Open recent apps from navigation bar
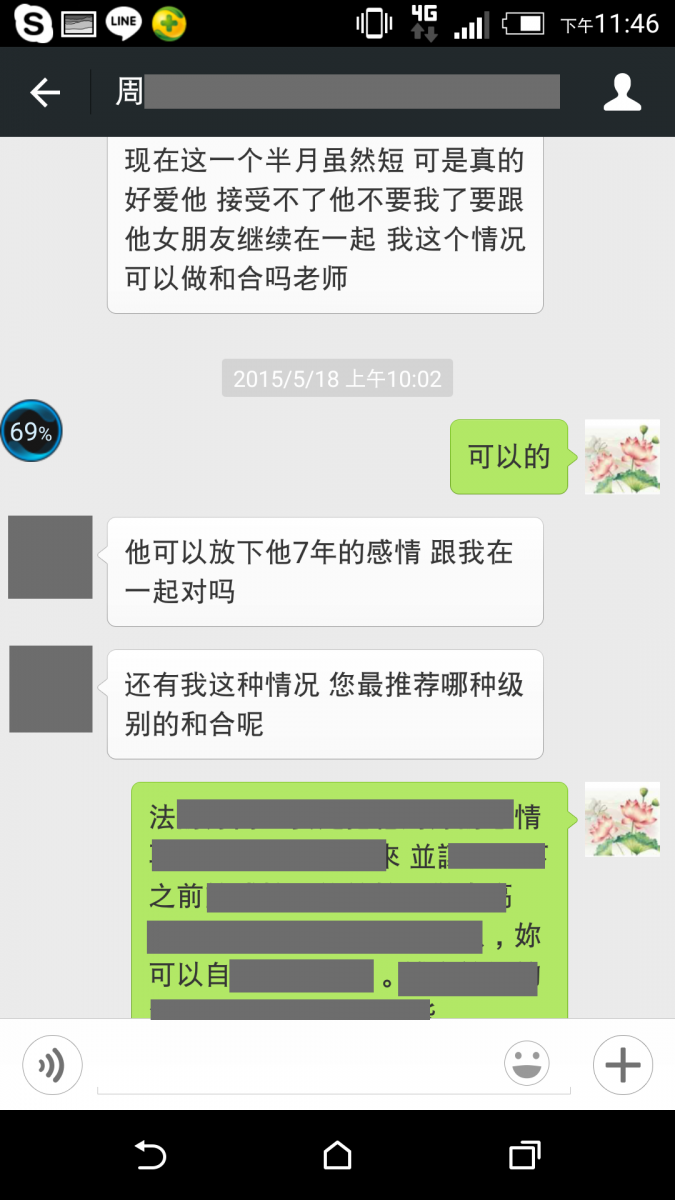The width and height of the screenshot is (675, 1200). tap(524, 1156)
